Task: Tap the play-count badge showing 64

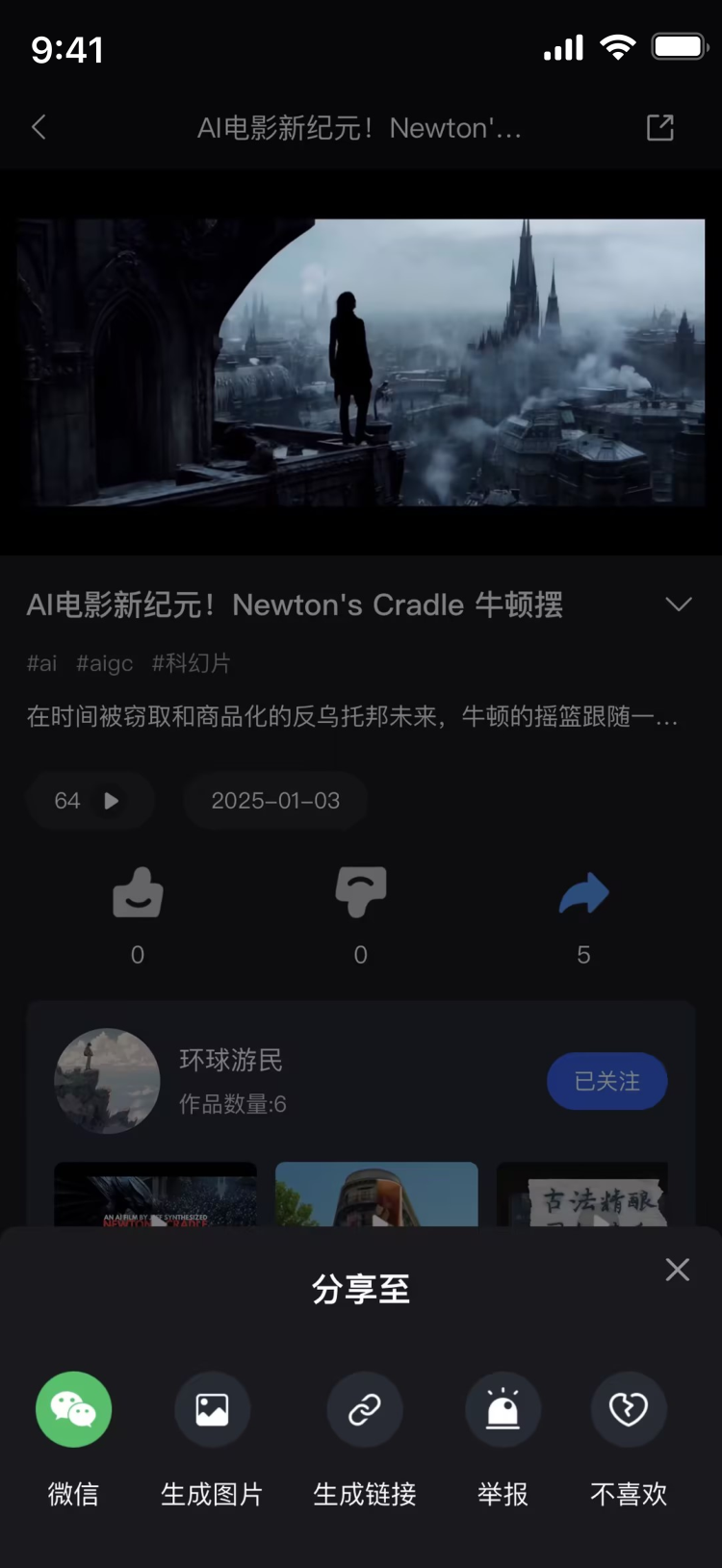Action: click(90, 801)
